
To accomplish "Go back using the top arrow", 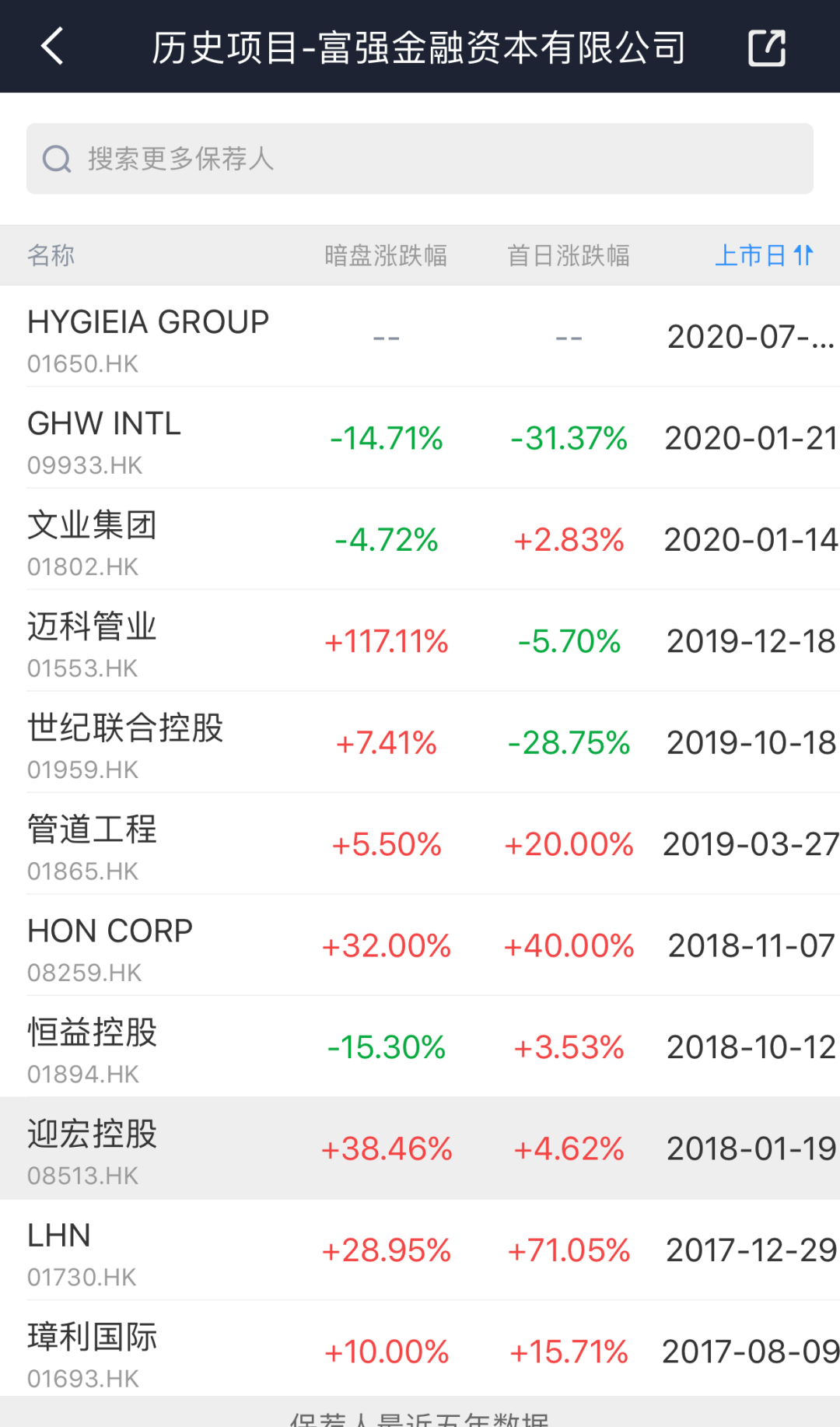I will (x=52, y=47).
